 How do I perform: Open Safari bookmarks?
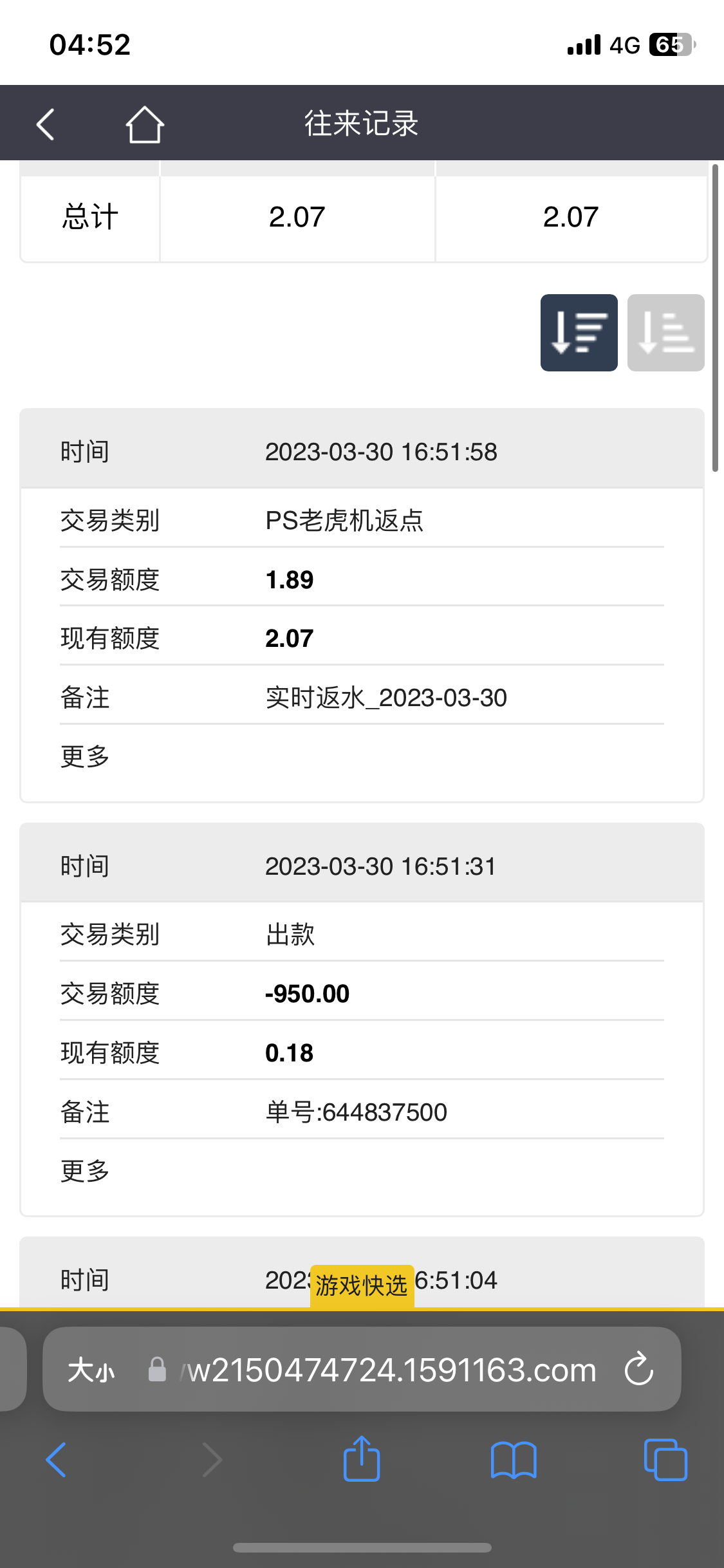coord(513,1459)
